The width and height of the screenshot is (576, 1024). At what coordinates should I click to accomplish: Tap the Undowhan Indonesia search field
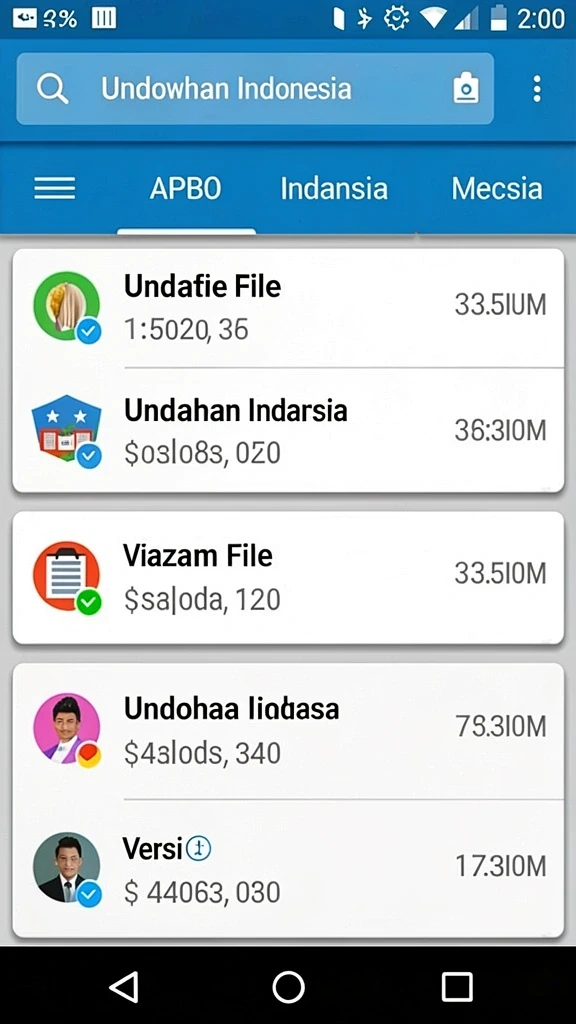(x=255, y=89)
